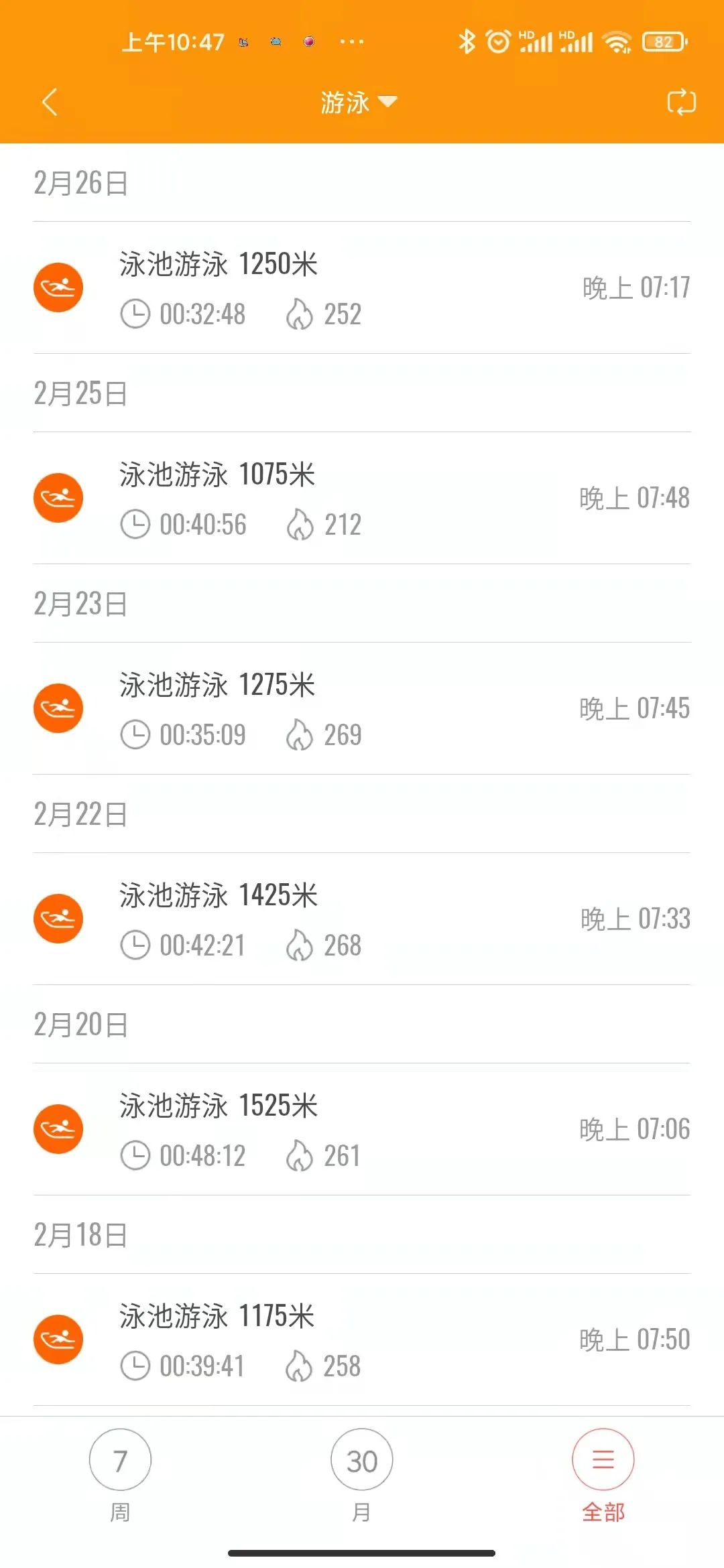Open the 1425米 swim on 2月22日

pos(362,919)
